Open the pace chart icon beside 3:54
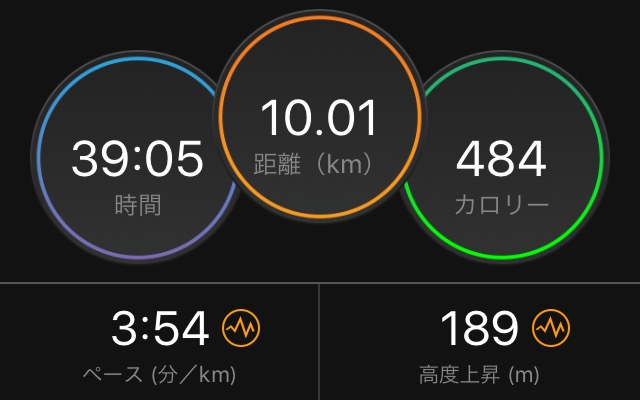Image resolution: width=640 pixels, height=400 pixels. pyautogui.click(x=240, y=328)
